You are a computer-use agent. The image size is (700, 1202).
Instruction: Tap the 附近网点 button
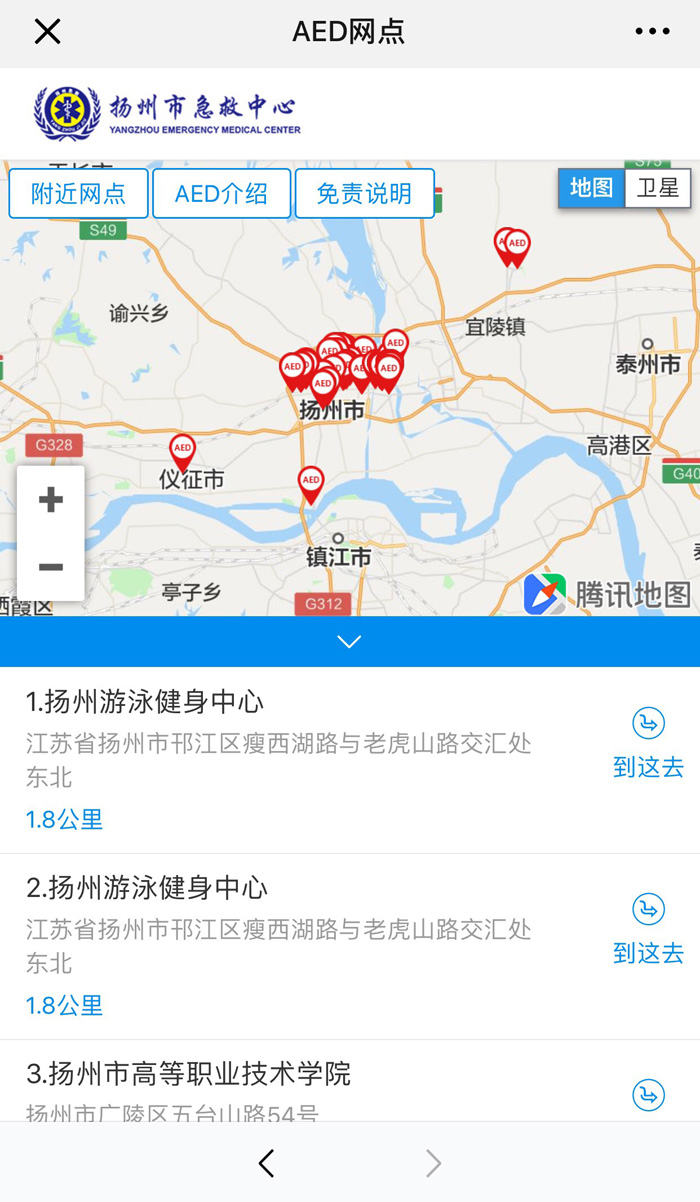(x=79, y=193)
